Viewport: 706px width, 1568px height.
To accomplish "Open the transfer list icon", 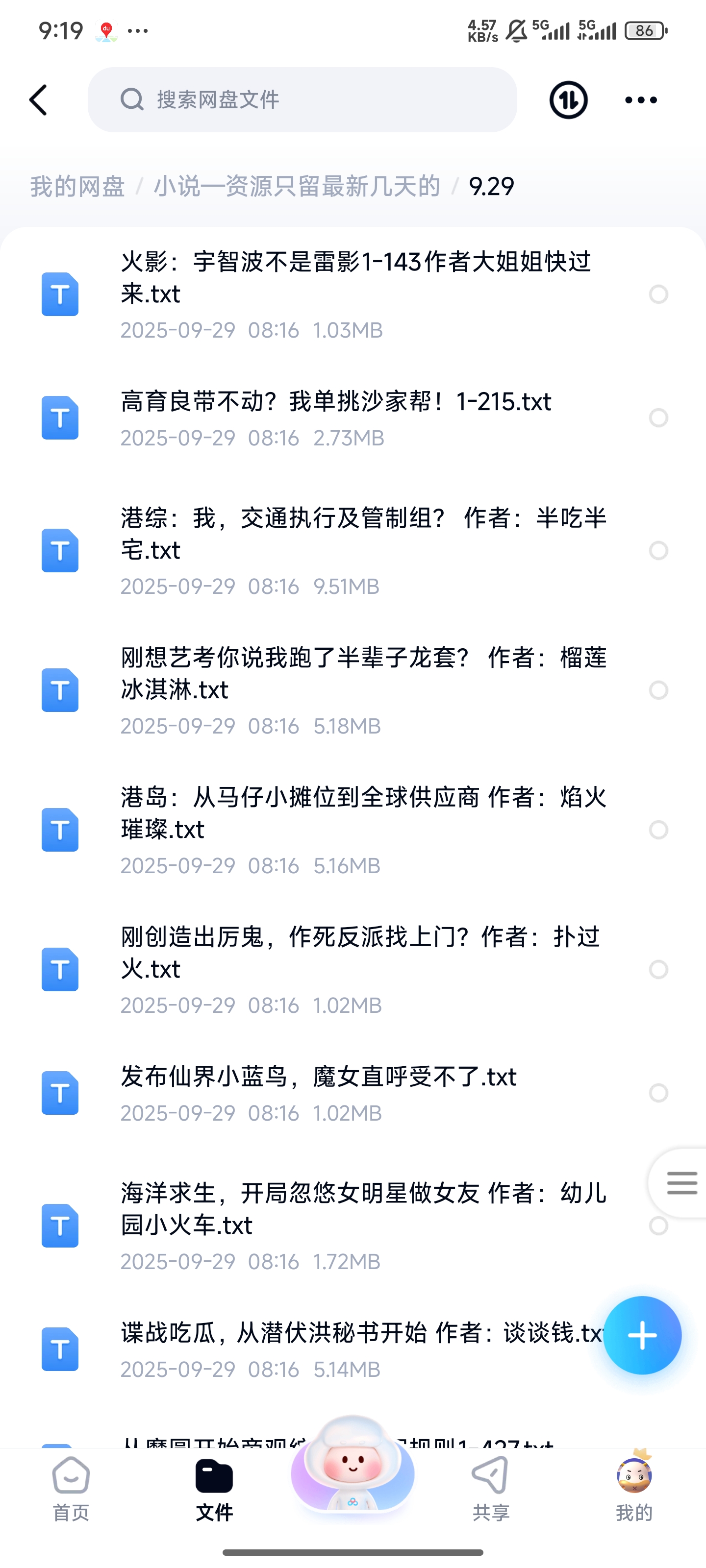I will (x=568, y=100).
